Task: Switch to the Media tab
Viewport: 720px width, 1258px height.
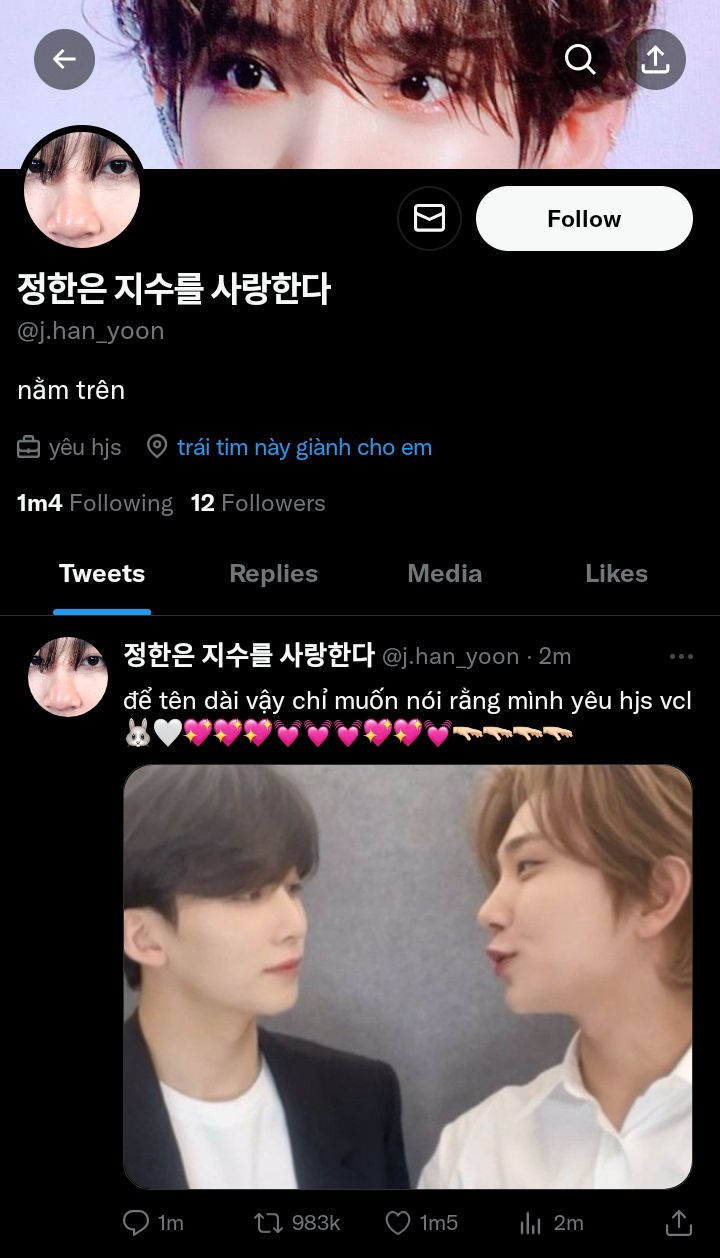Action: [444, 574]
